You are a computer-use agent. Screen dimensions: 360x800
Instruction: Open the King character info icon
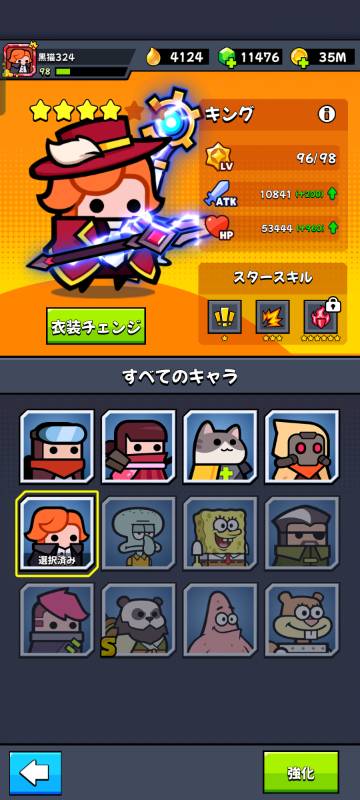[326, 114]
